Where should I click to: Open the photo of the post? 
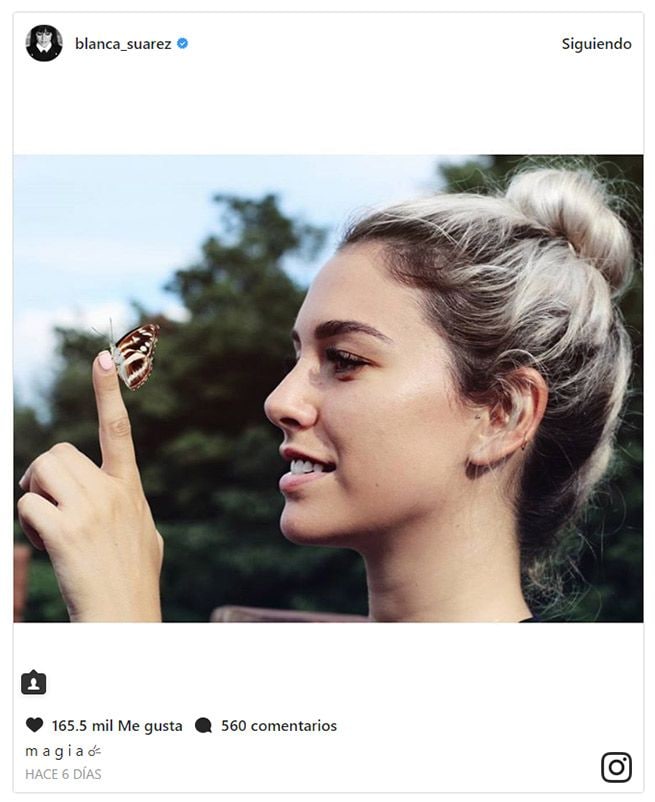[328, 388]
